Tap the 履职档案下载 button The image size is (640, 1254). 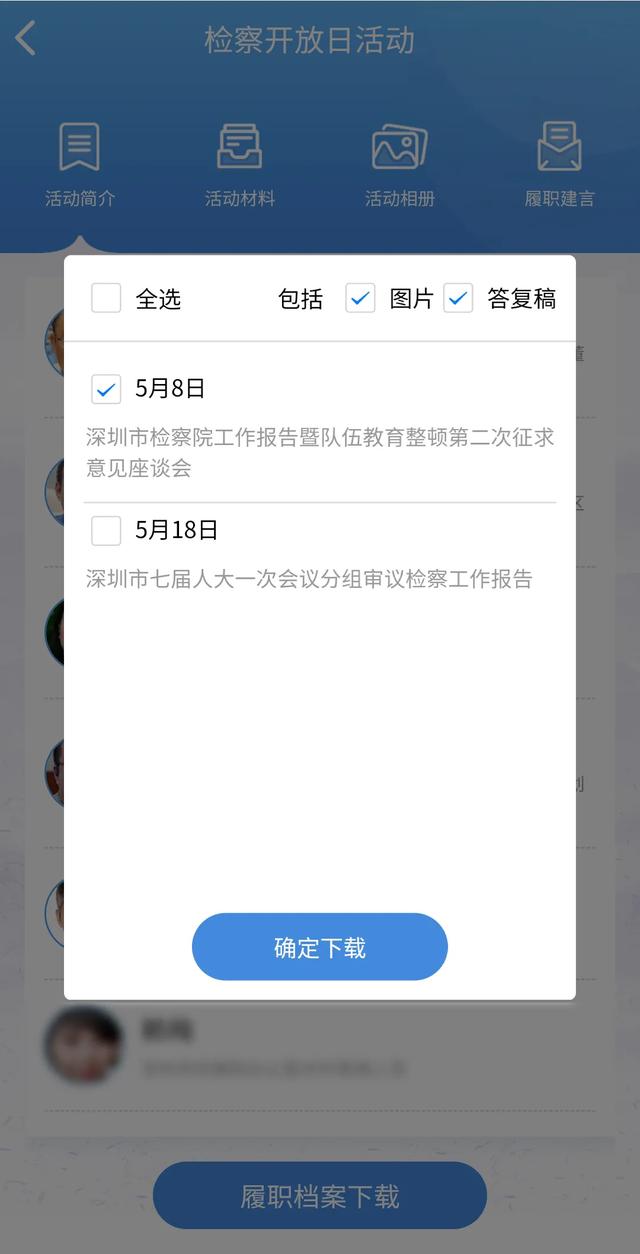(320, 1195)
